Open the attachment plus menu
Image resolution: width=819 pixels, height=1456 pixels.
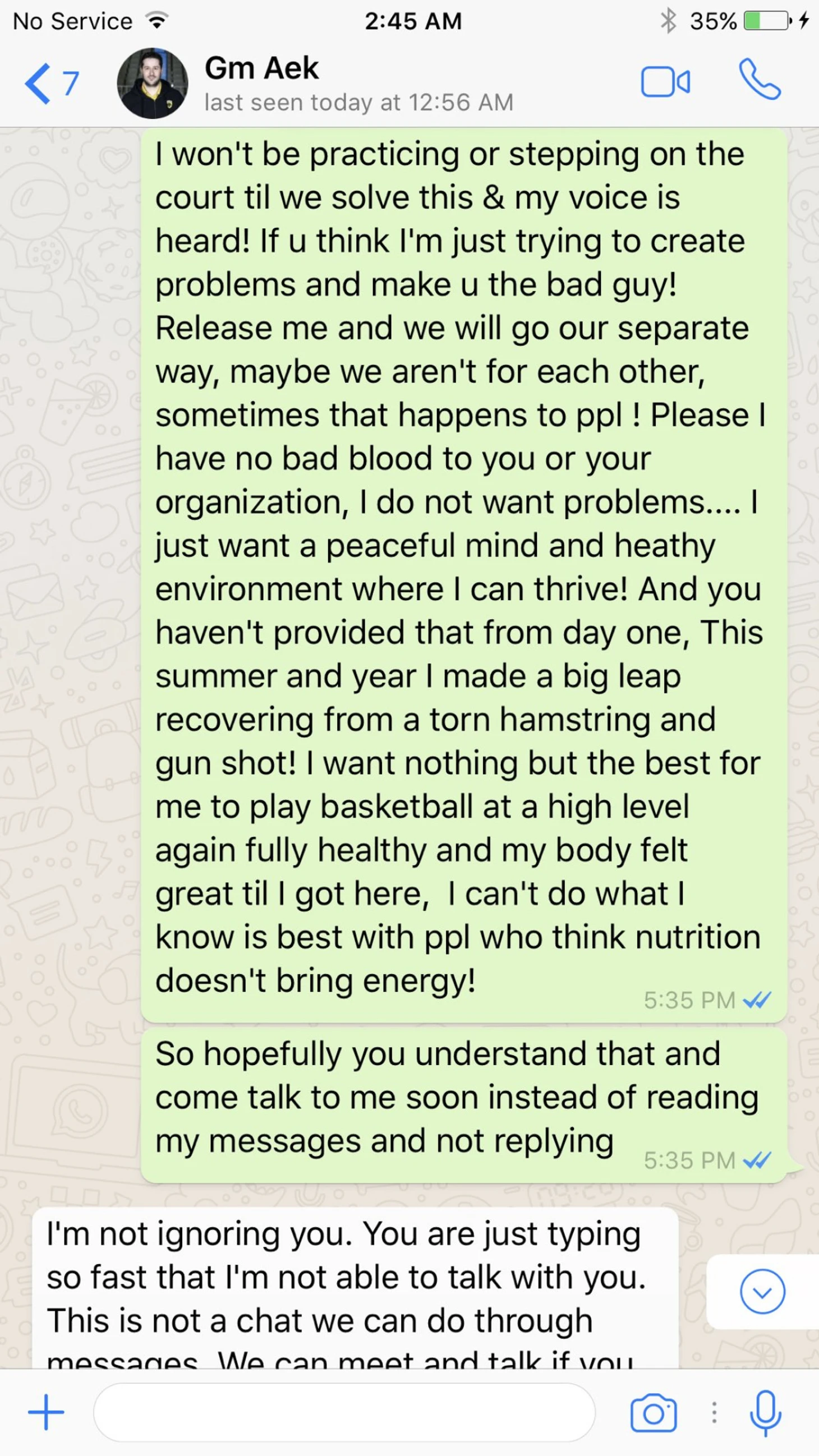tap(47, 1412)
